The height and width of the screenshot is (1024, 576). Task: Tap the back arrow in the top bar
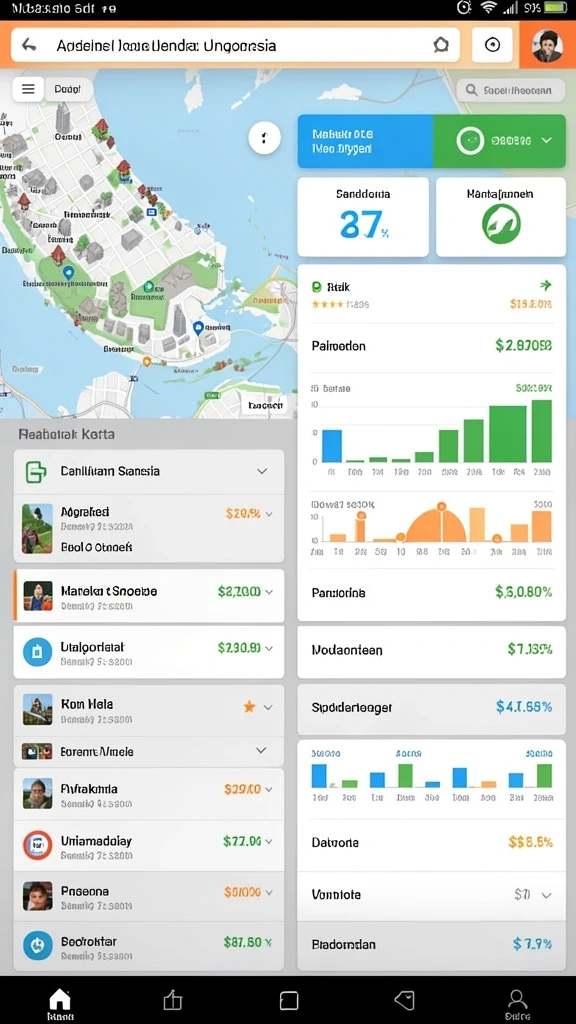click(x=28, y=45)
